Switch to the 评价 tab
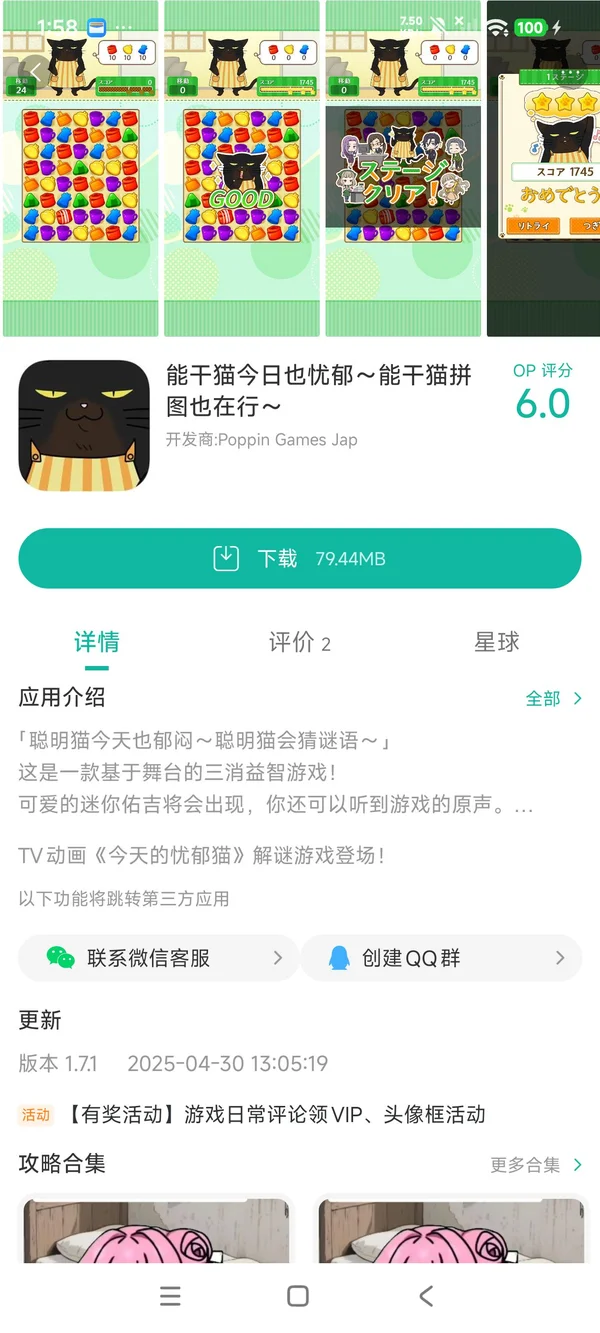 299,643
